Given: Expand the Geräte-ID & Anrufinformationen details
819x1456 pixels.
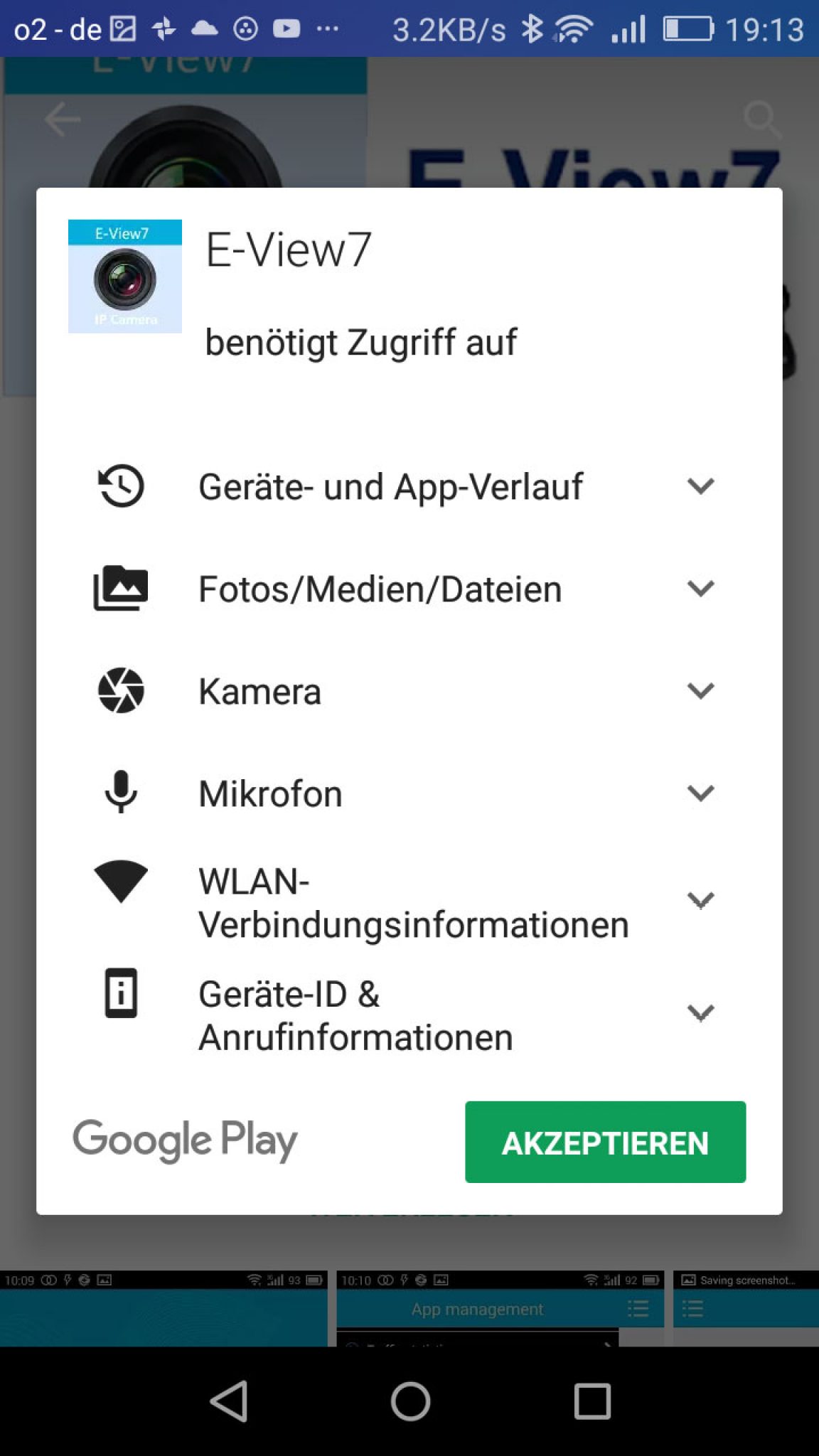Looking at the screenshot, I should click(701, 1012).
